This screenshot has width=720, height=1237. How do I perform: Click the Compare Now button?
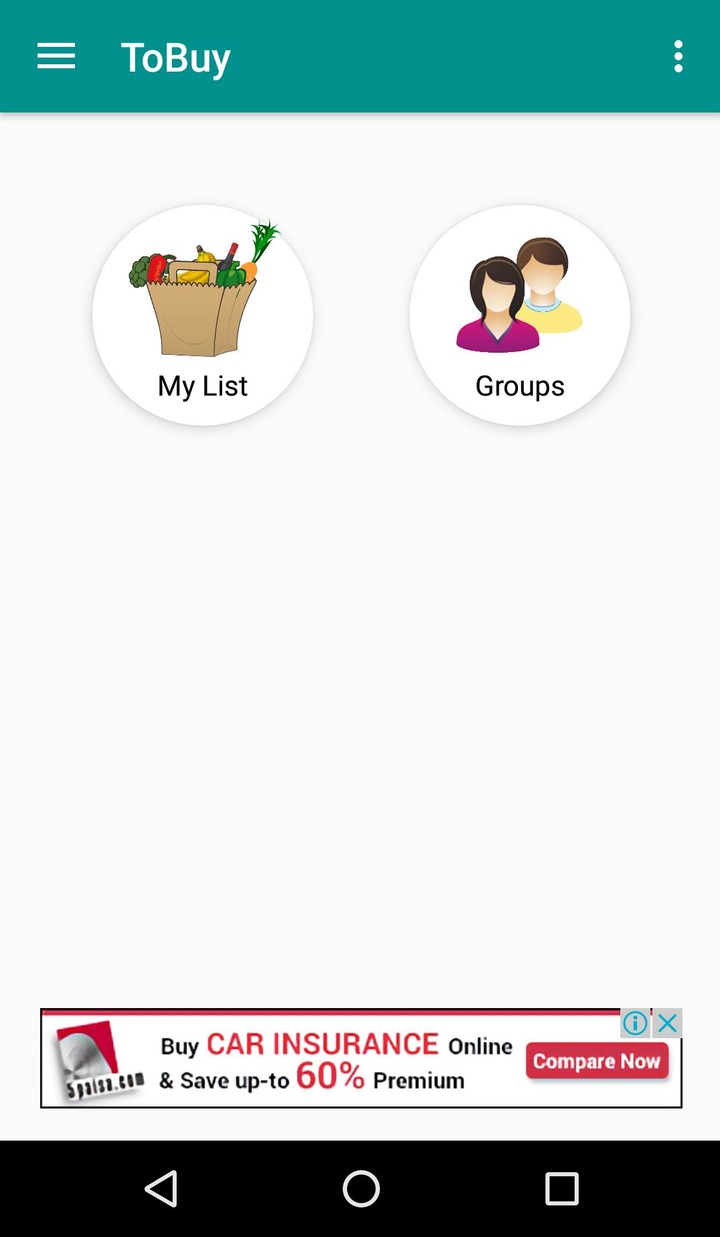pyautogui.click(x=597, y=1061)
